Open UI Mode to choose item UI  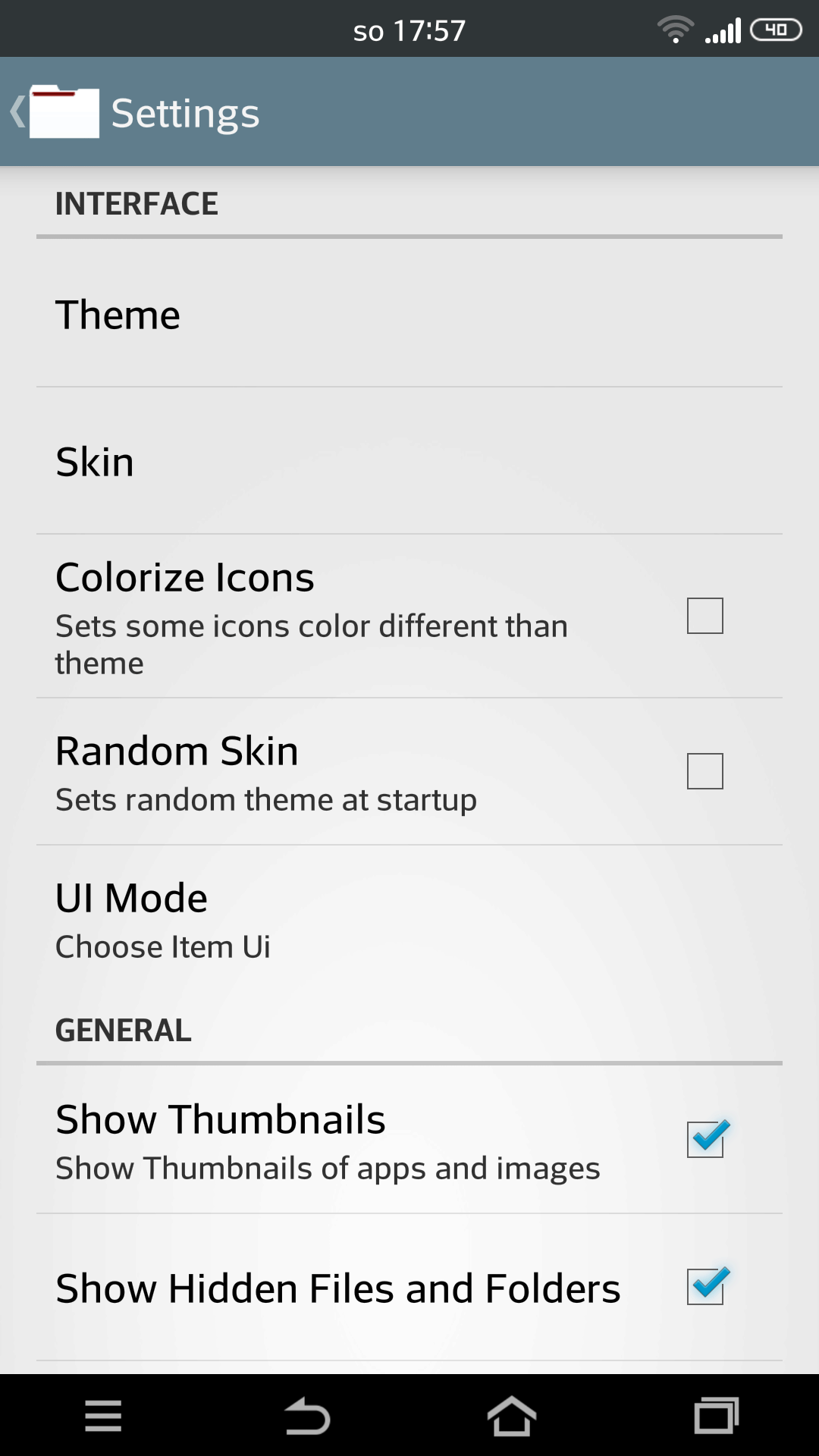click(x=409, y=919)
